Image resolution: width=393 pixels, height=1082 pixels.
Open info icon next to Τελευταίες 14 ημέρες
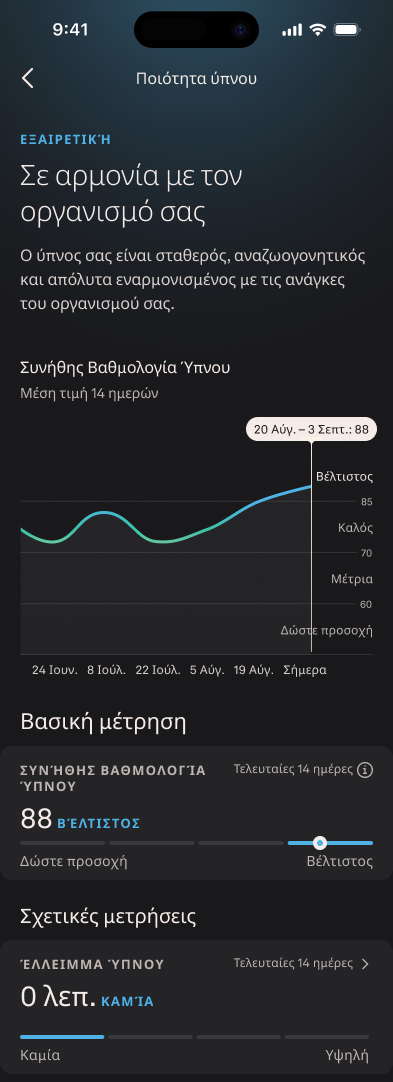tap(366, 769)
